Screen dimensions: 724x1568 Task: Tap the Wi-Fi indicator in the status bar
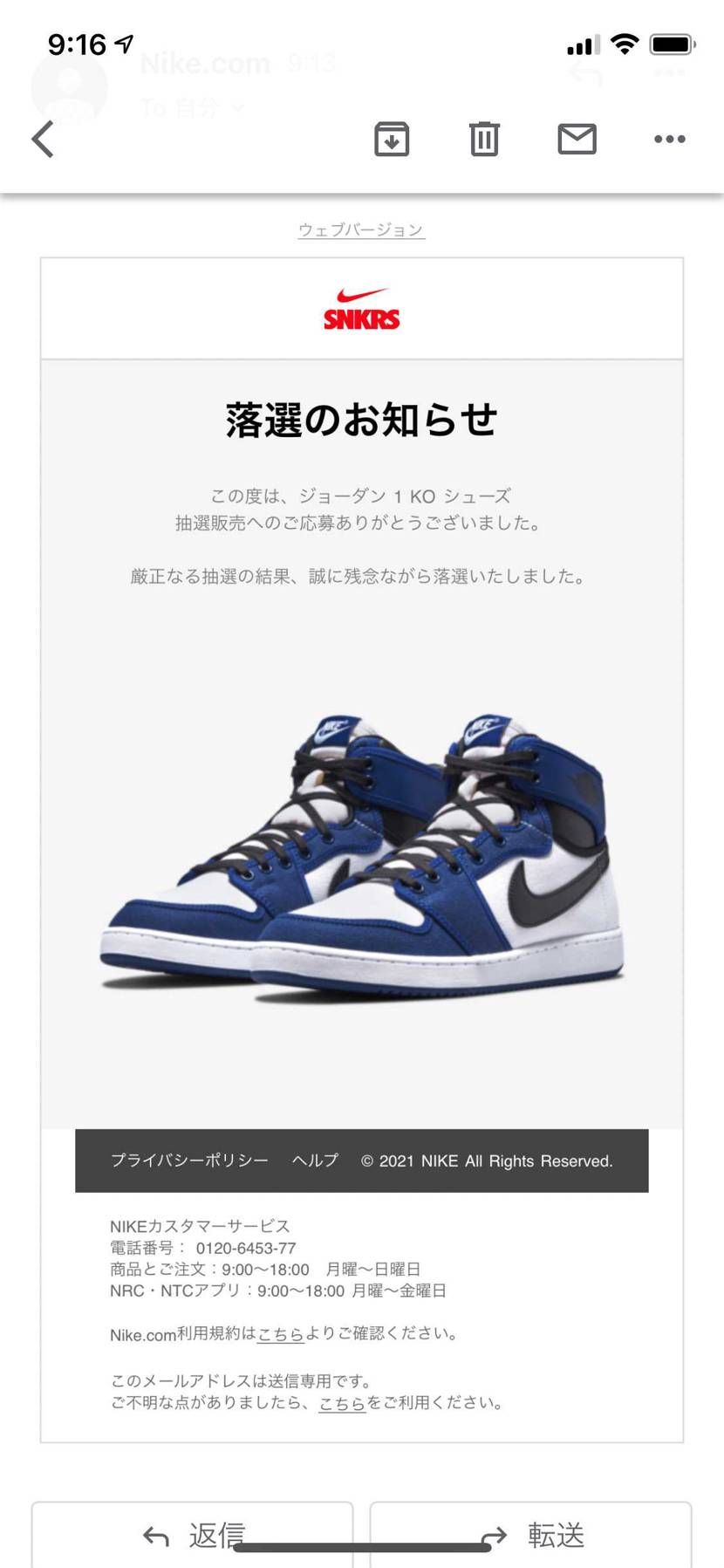626,42
